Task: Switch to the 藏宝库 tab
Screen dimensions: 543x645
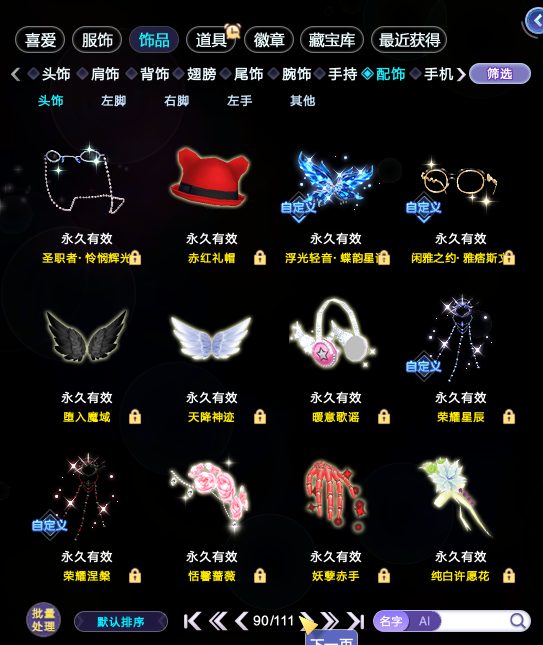Action: click(332, 40)
